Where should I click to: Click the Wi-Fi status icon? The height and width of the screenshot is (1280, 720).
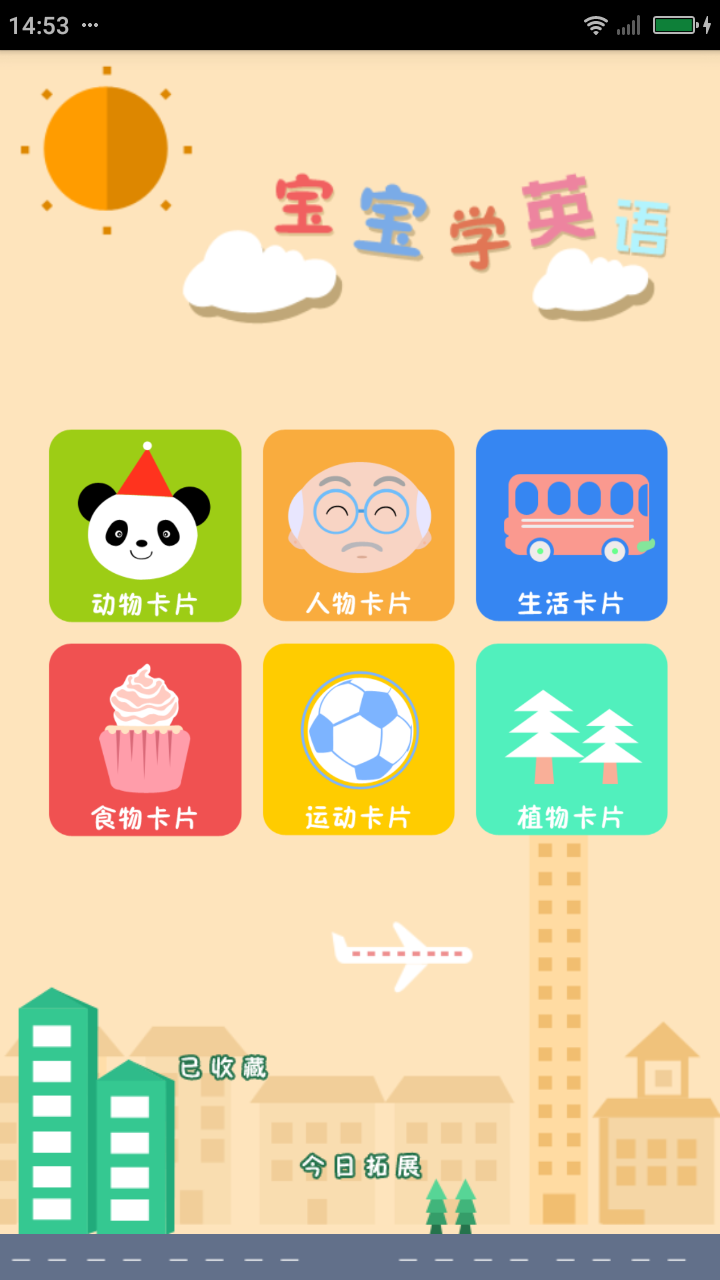click(x=594, y=25)
